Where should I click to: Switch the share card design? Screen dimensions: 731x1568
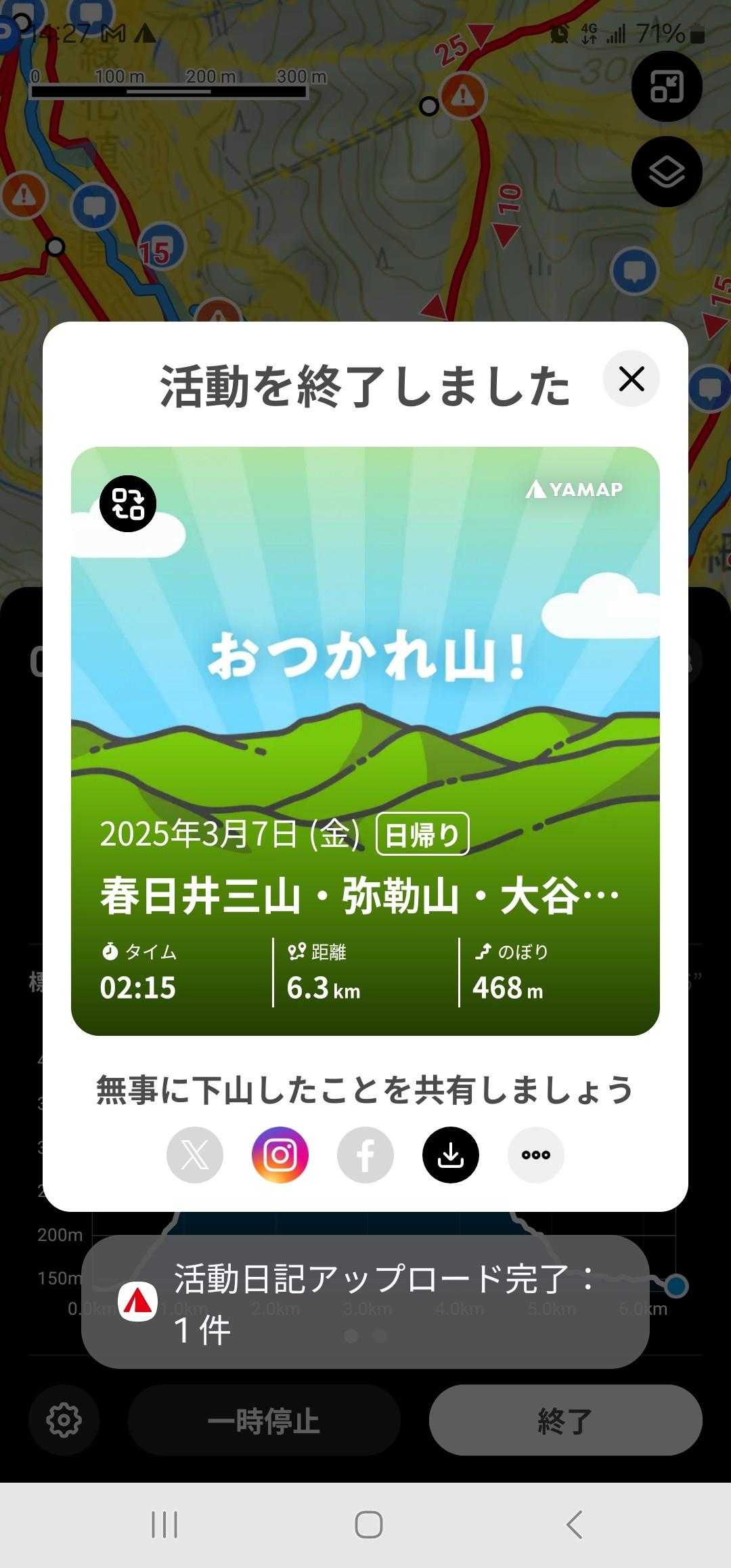click(x=128, y=504)
